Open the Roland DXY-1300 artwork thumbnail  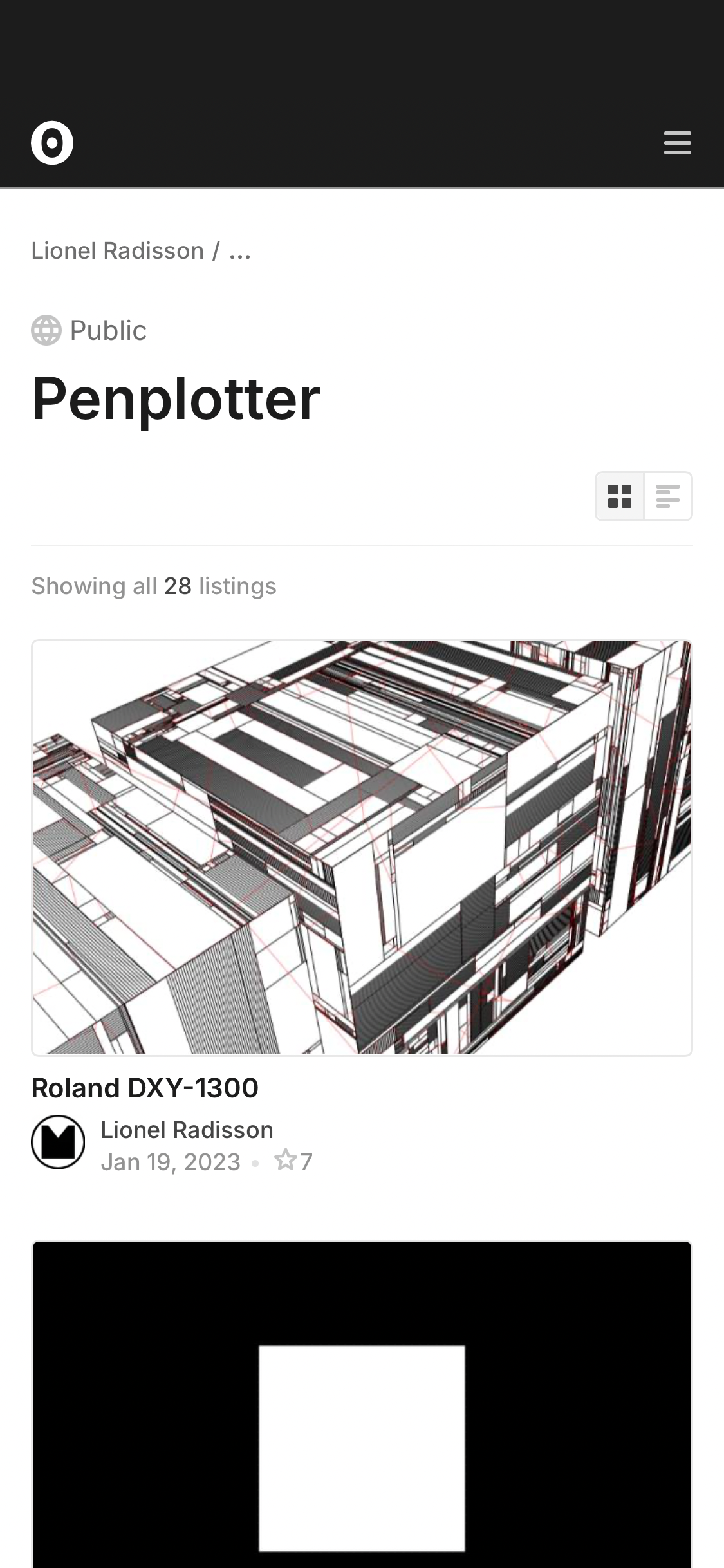[362, 848]
